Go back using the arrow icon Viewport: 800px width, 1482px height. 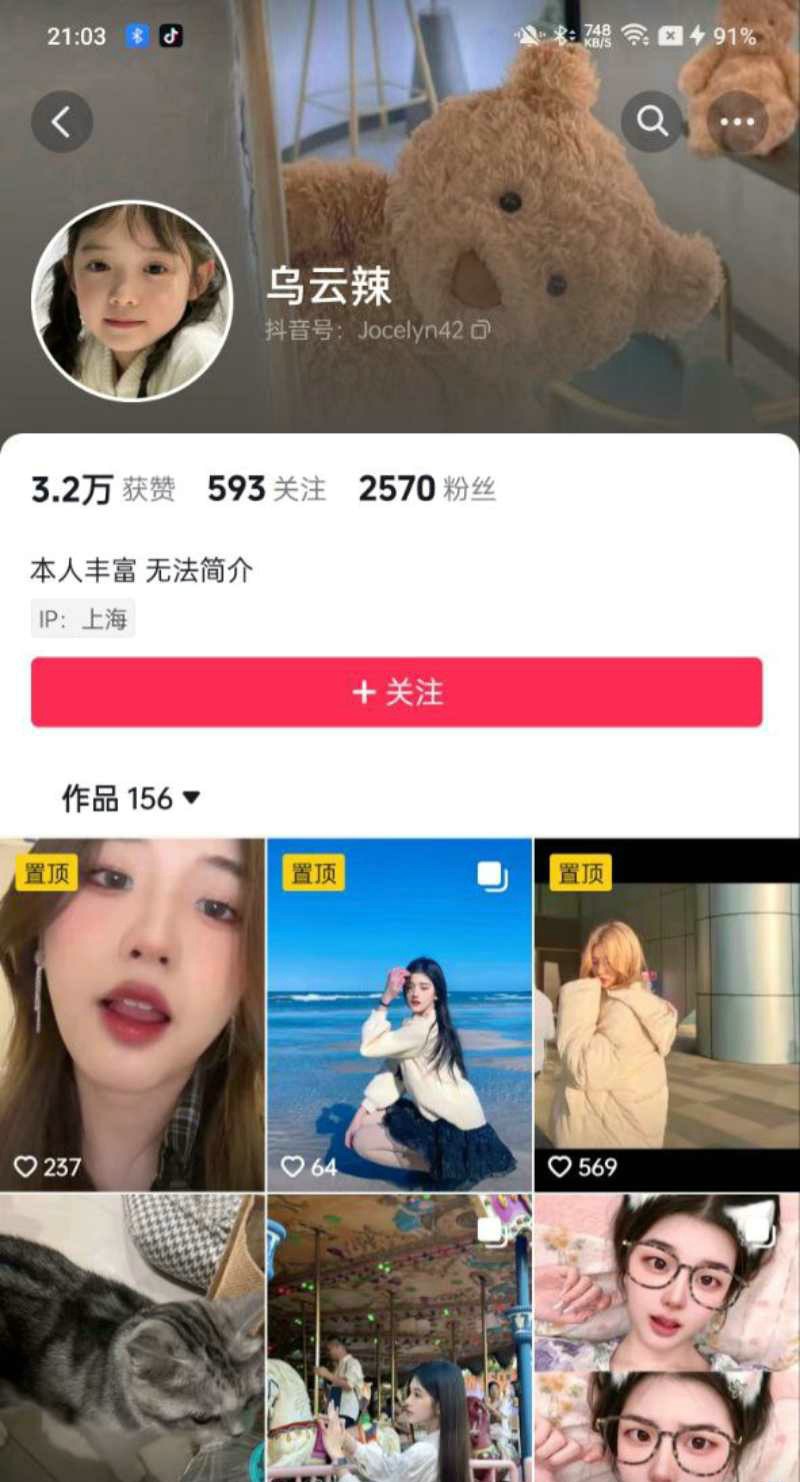pos(62,122)
